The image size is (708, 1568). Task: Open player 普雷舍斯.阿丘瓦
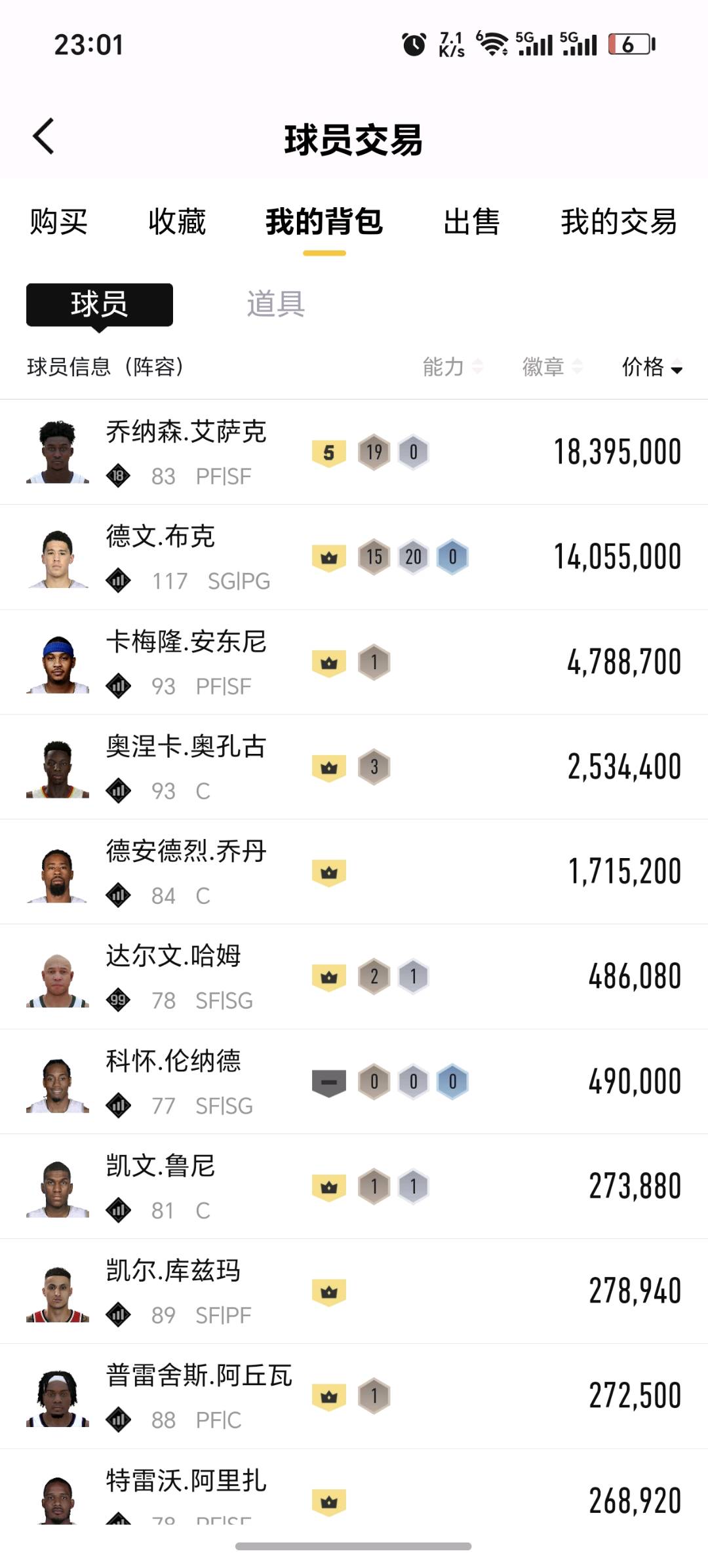tap(354, 1396)
